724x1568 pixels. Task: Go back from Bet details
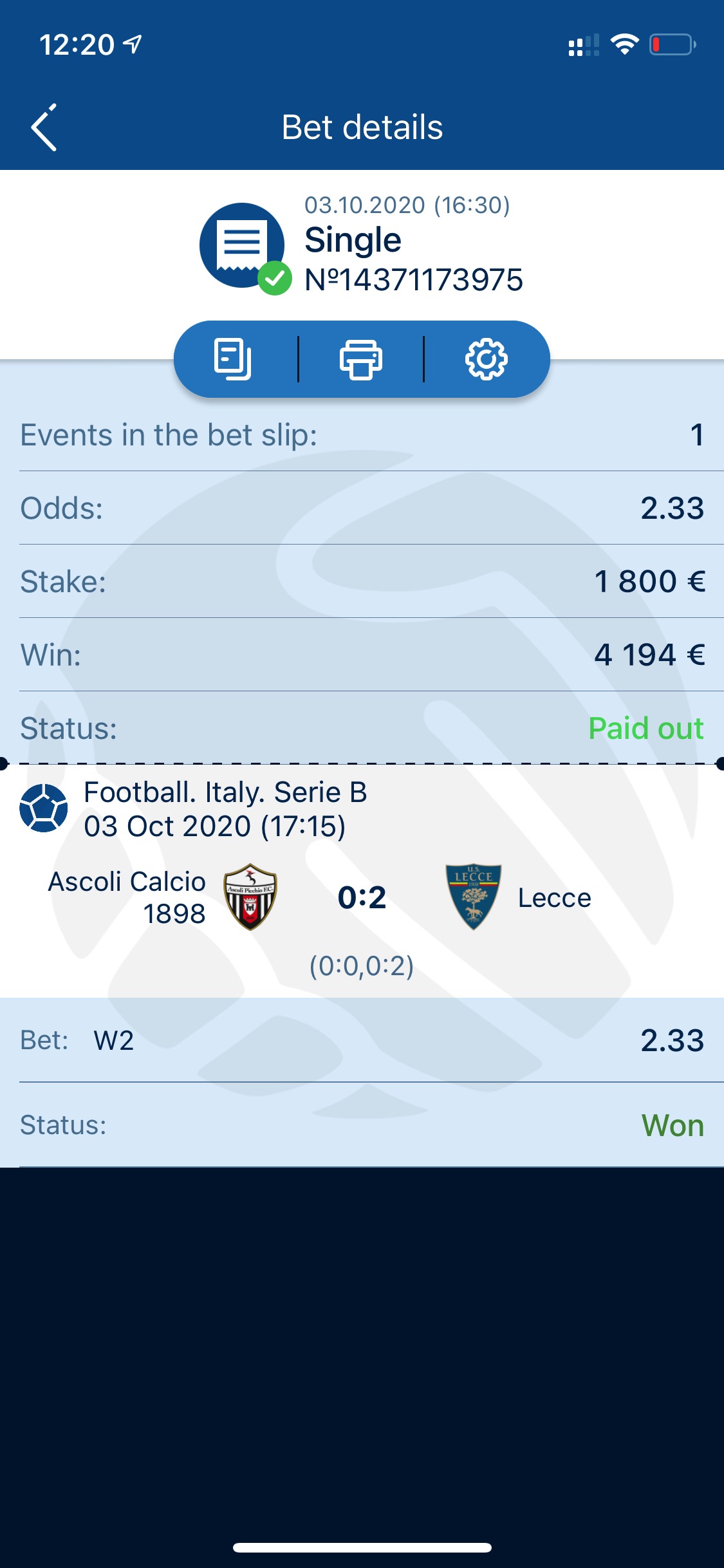44,127
